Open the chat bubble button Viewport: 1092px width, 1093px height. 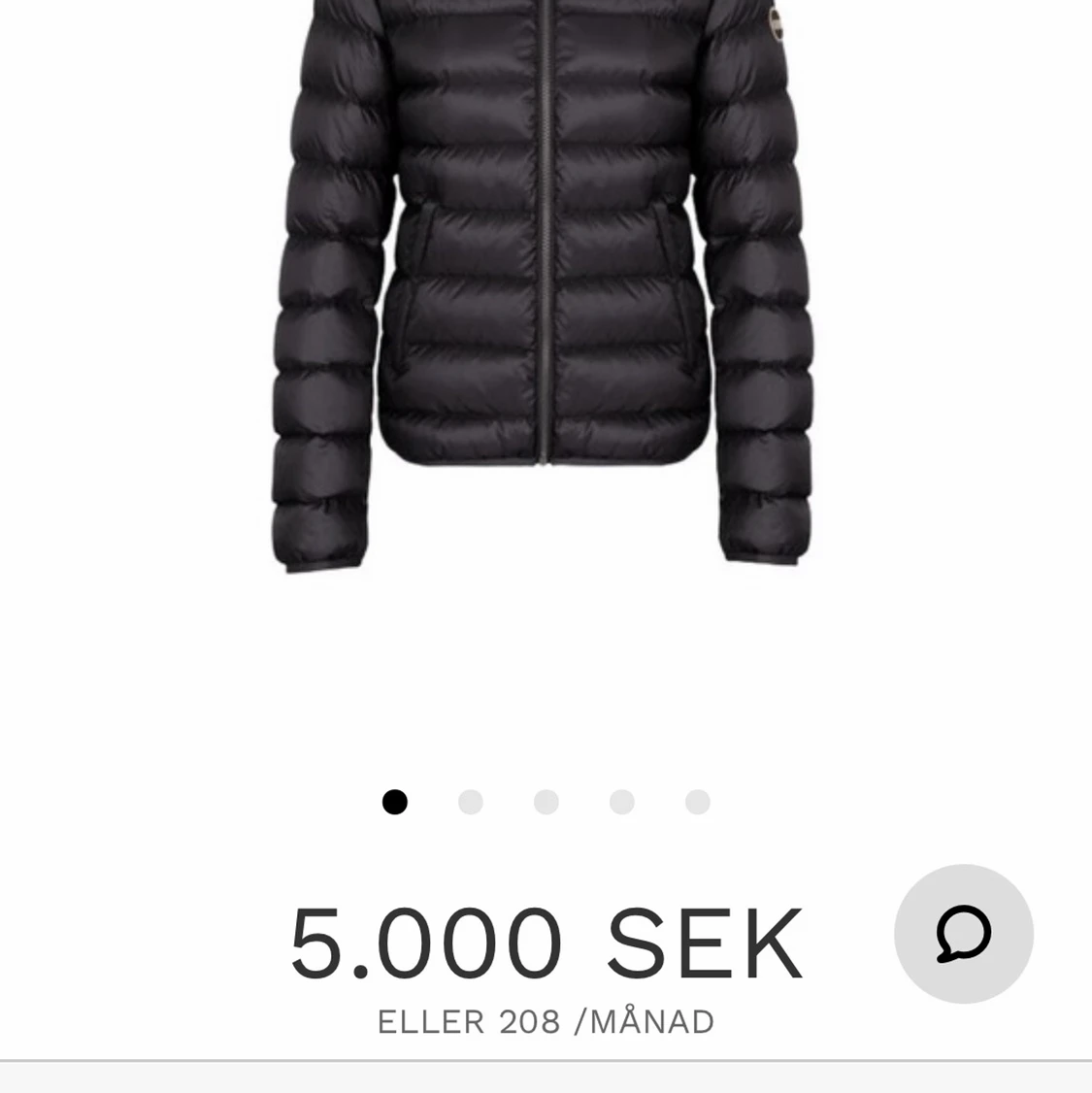[x=963, y=934]
